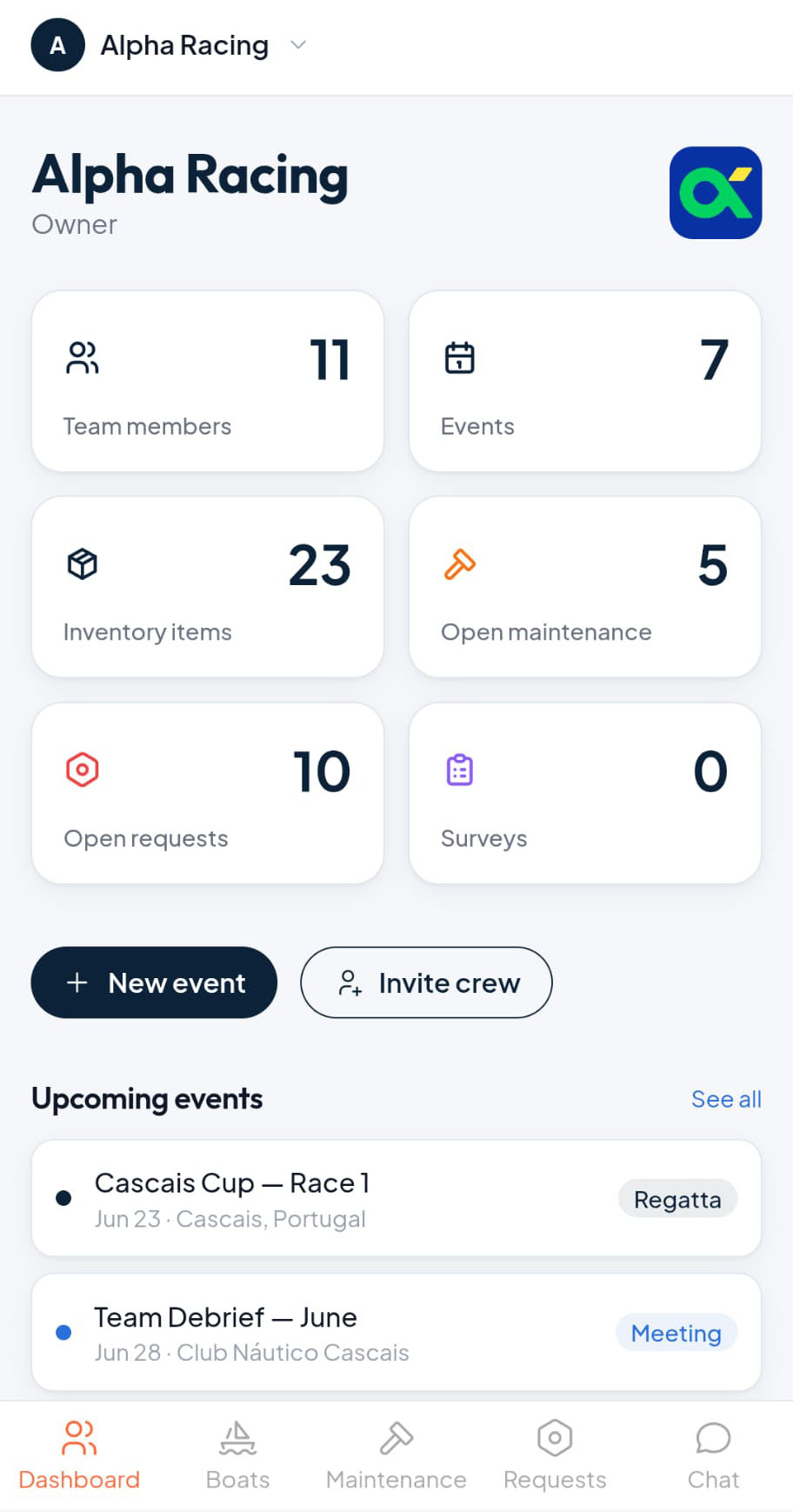The height and width of the screenshot is (1512, 793).
Task: Expand the Alpha Racing team switcher
Action: pos(170,45)
